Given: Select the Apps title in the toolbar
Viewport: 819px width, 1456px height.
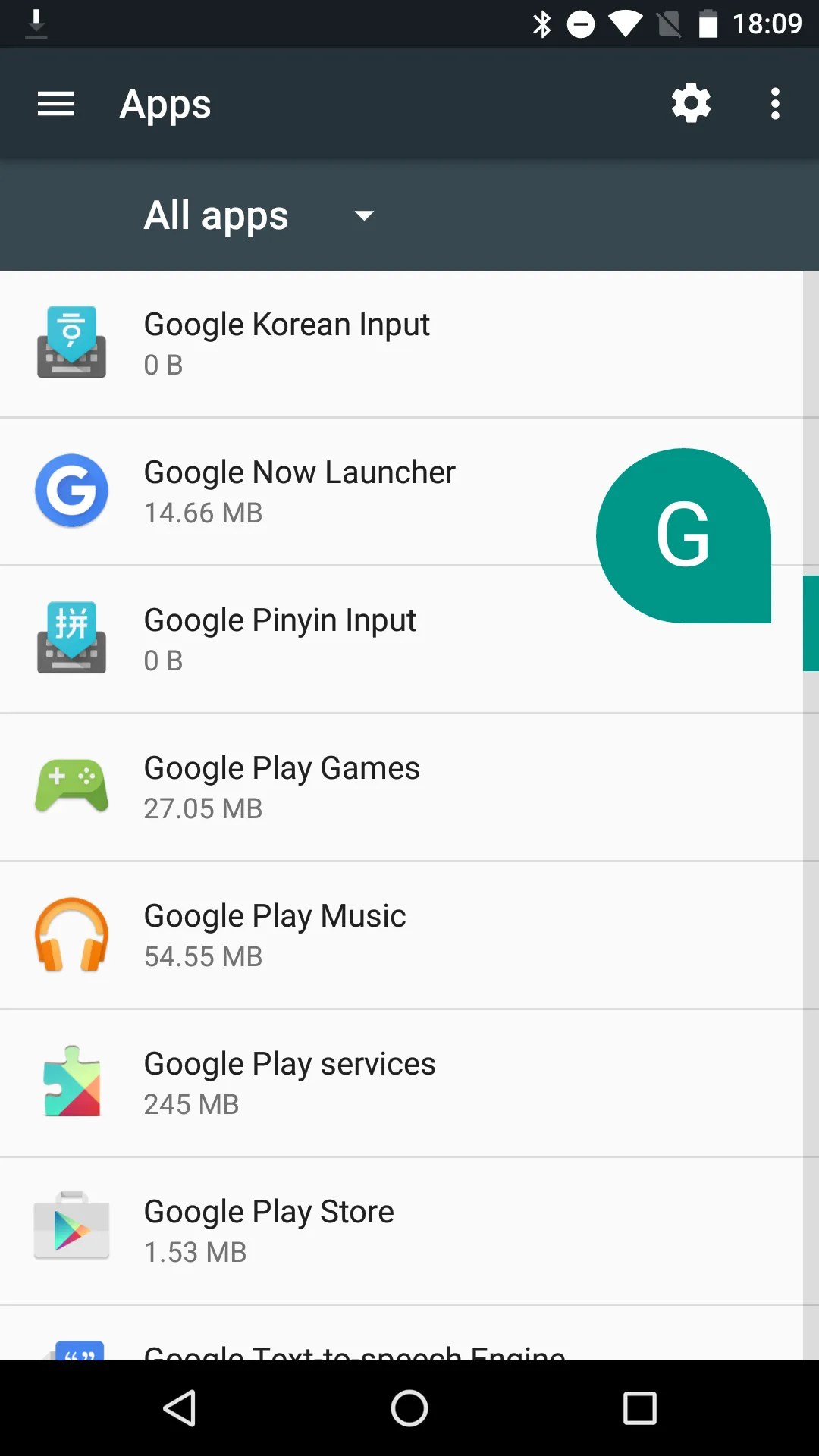Looking at the screenshot, I should point(165,103).
